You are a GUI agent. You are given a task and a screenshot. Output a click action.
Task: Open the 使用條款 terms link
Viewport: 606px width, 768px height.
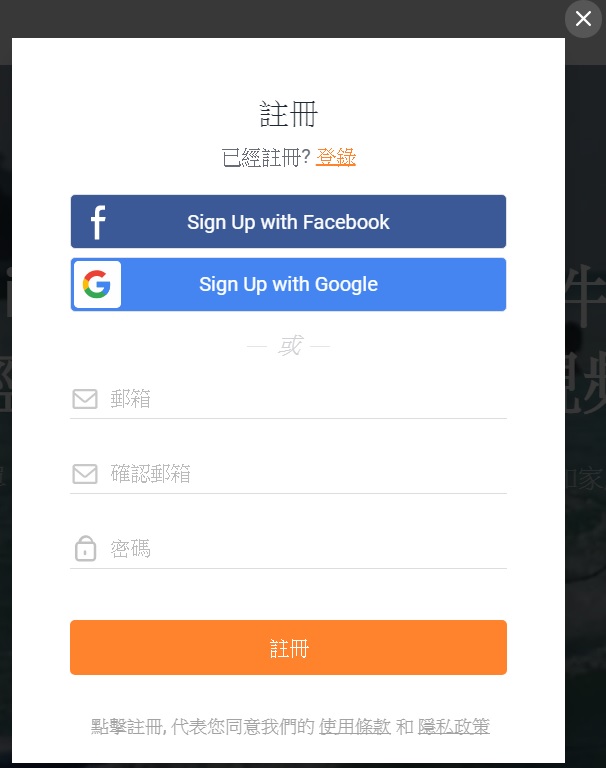(x=355, y=727)
